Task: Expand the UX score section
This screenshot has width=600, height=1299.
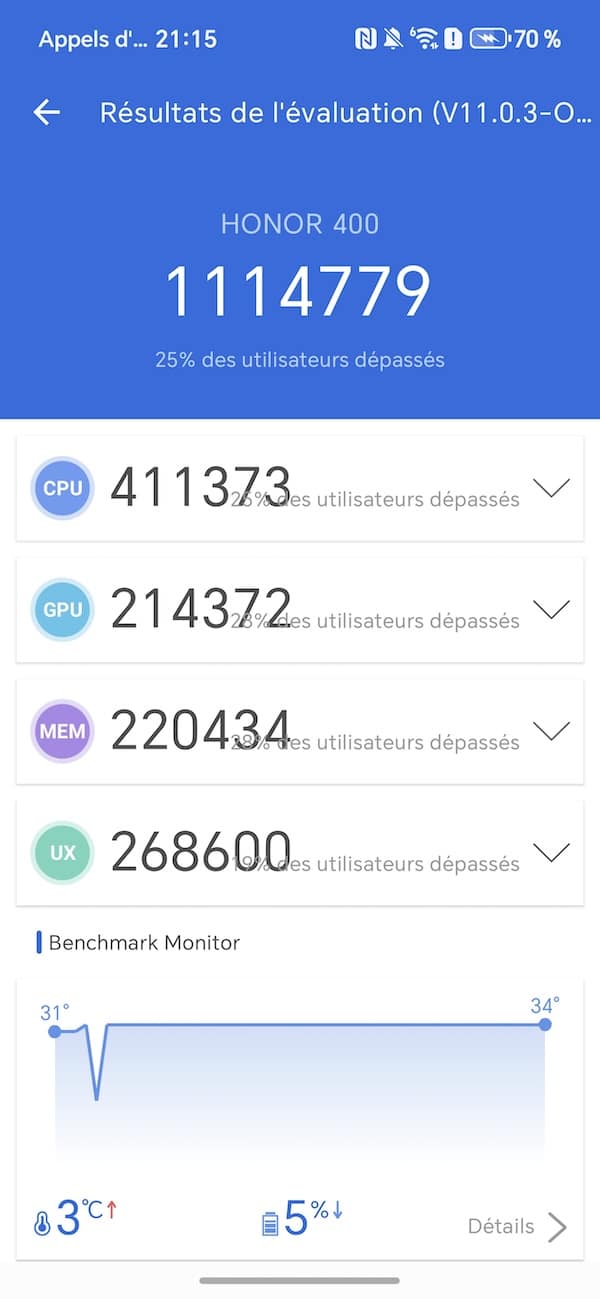Action: click(x=551, y=853)
